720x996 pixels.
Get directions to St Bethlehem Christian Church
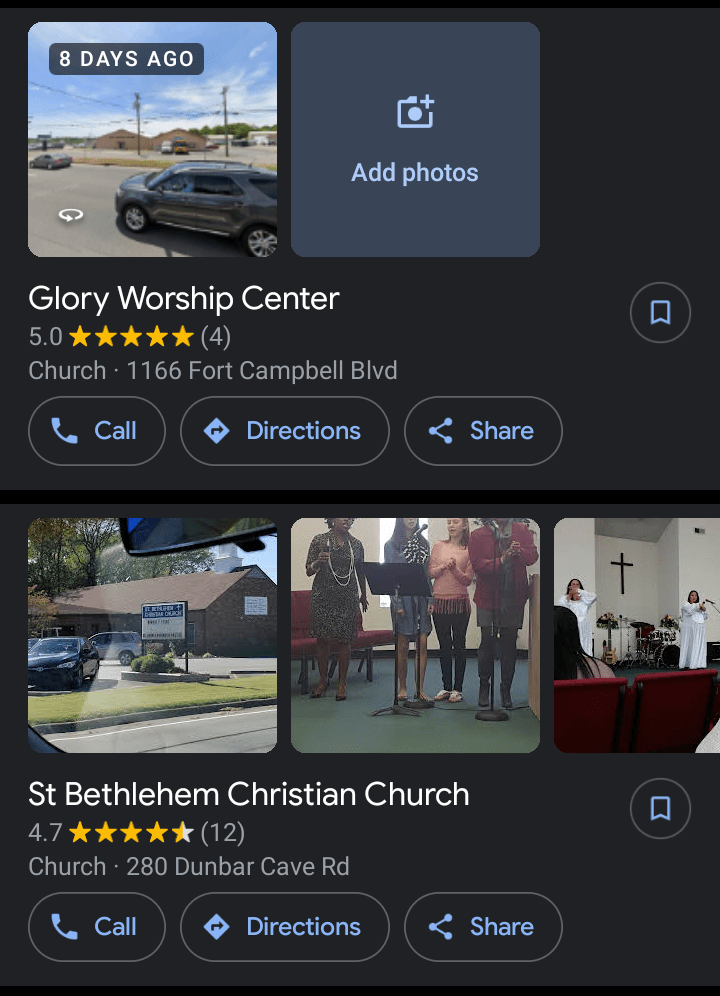[284, 927]
